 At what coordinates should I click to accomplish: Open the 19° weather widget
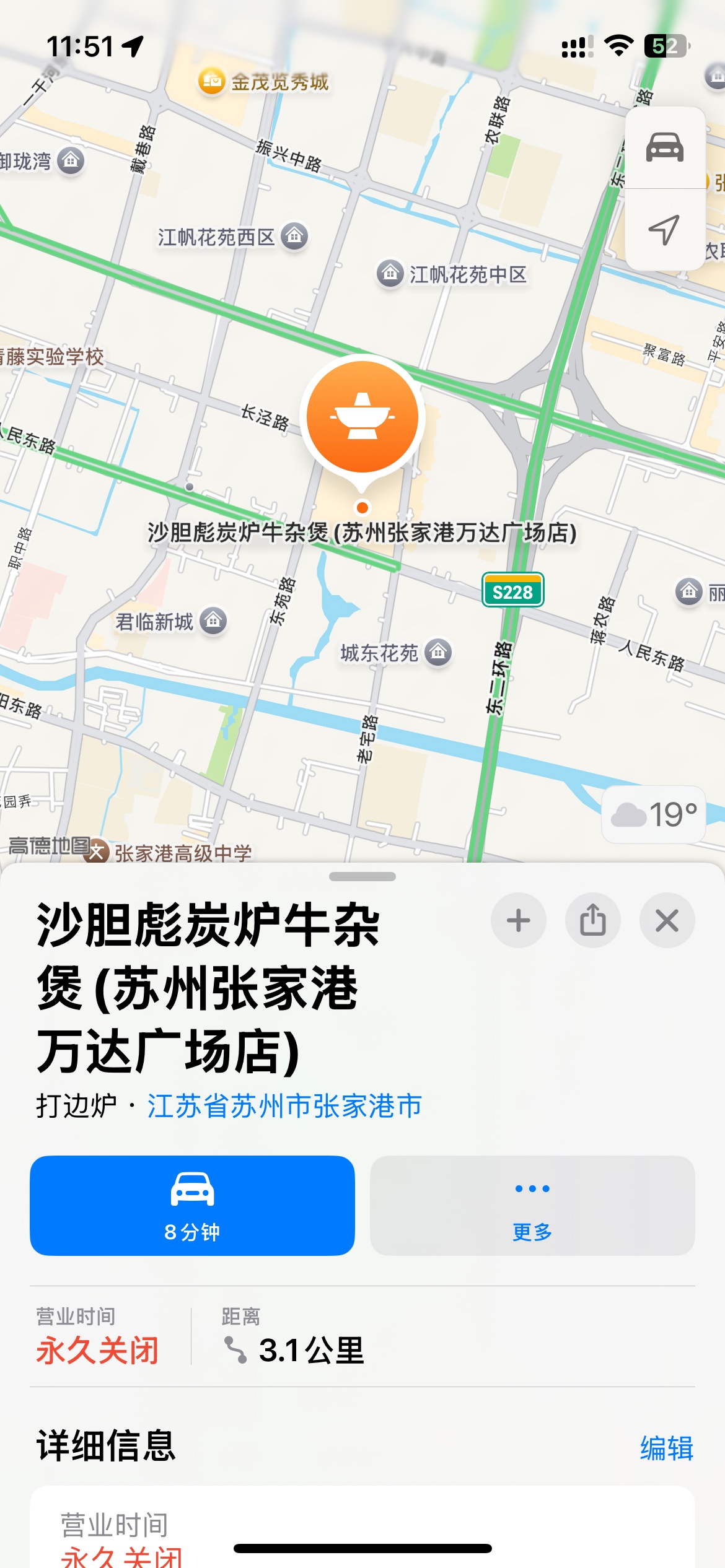[x=654, y=814]
